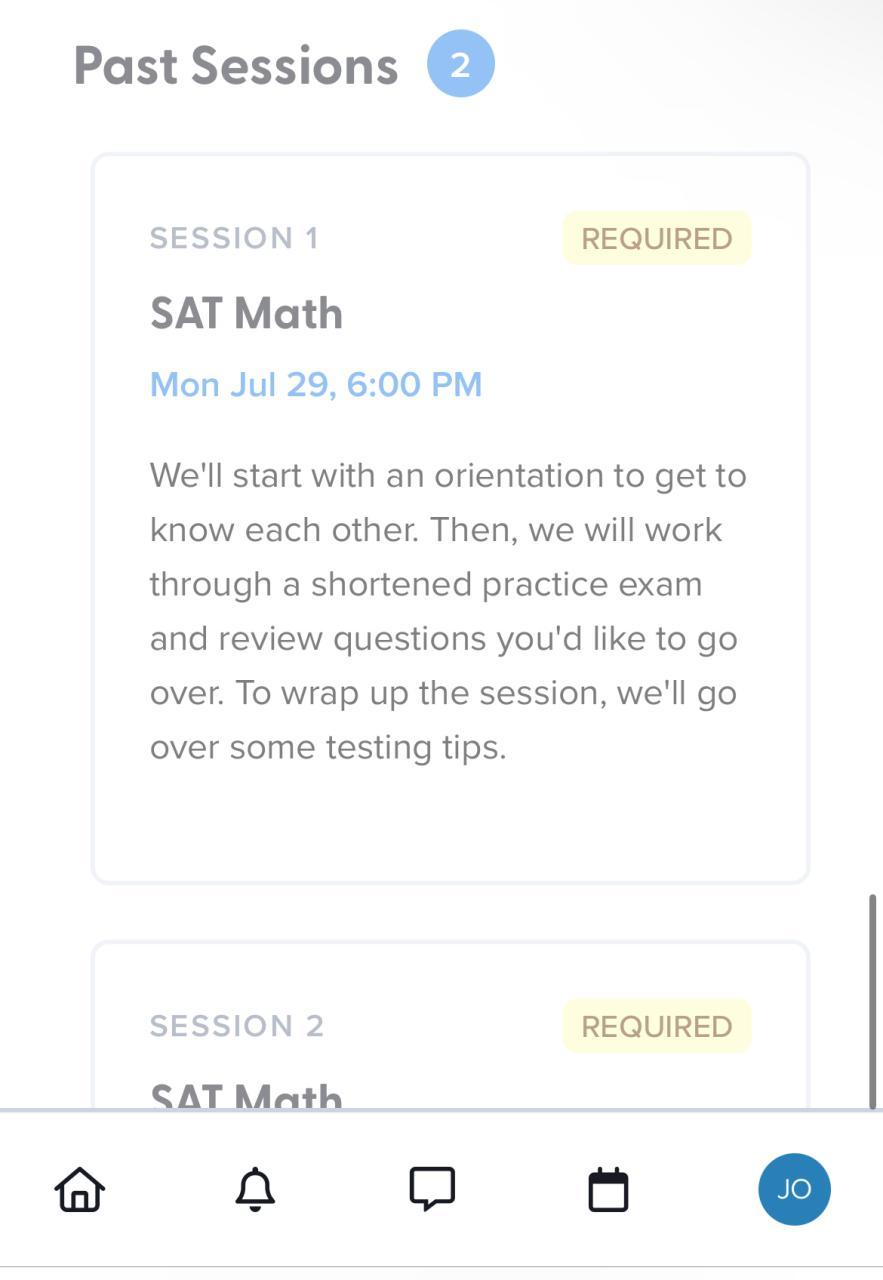The image size is (883, 1280).
Task: Go to the home tab
Action: click(80, 1189)
